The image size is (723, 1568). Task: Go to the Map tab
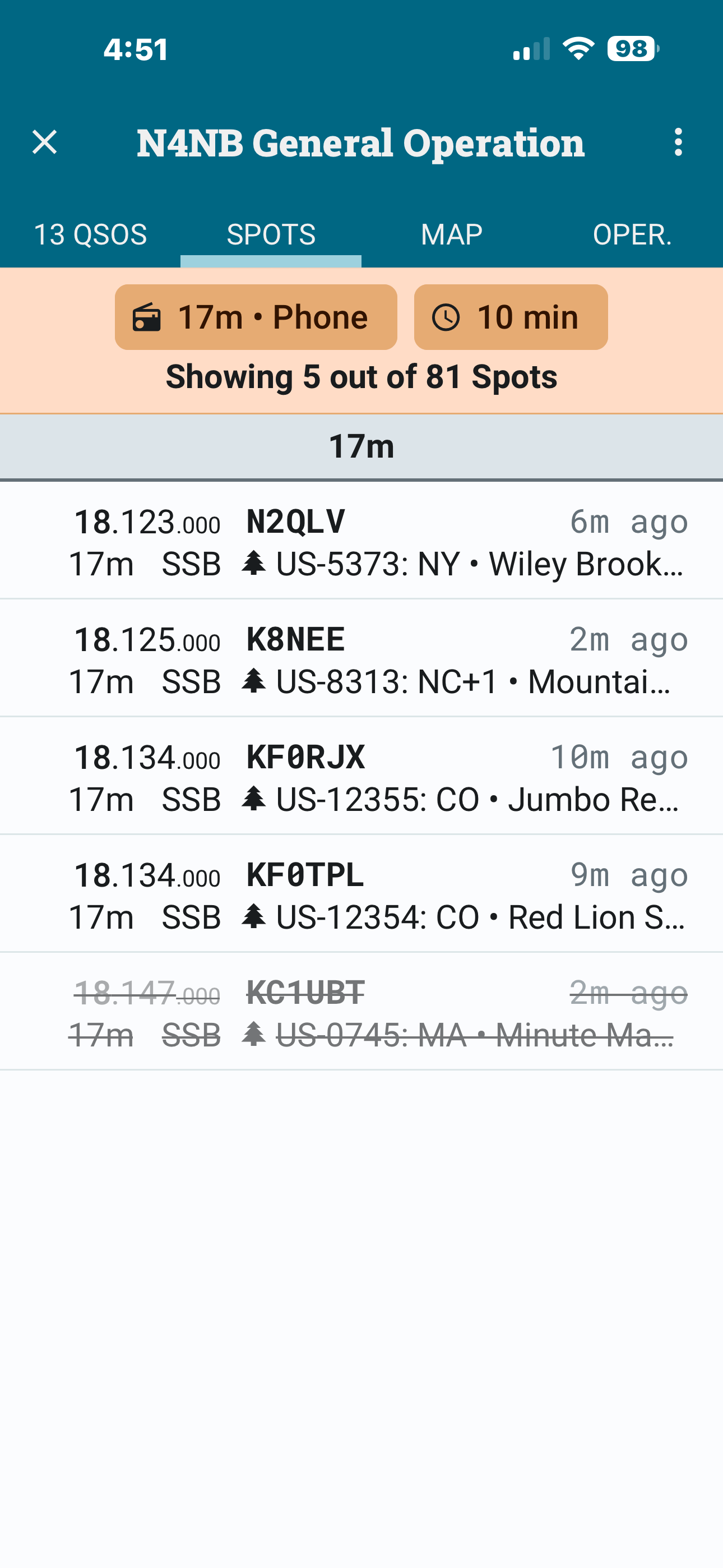tap(452, 235)
